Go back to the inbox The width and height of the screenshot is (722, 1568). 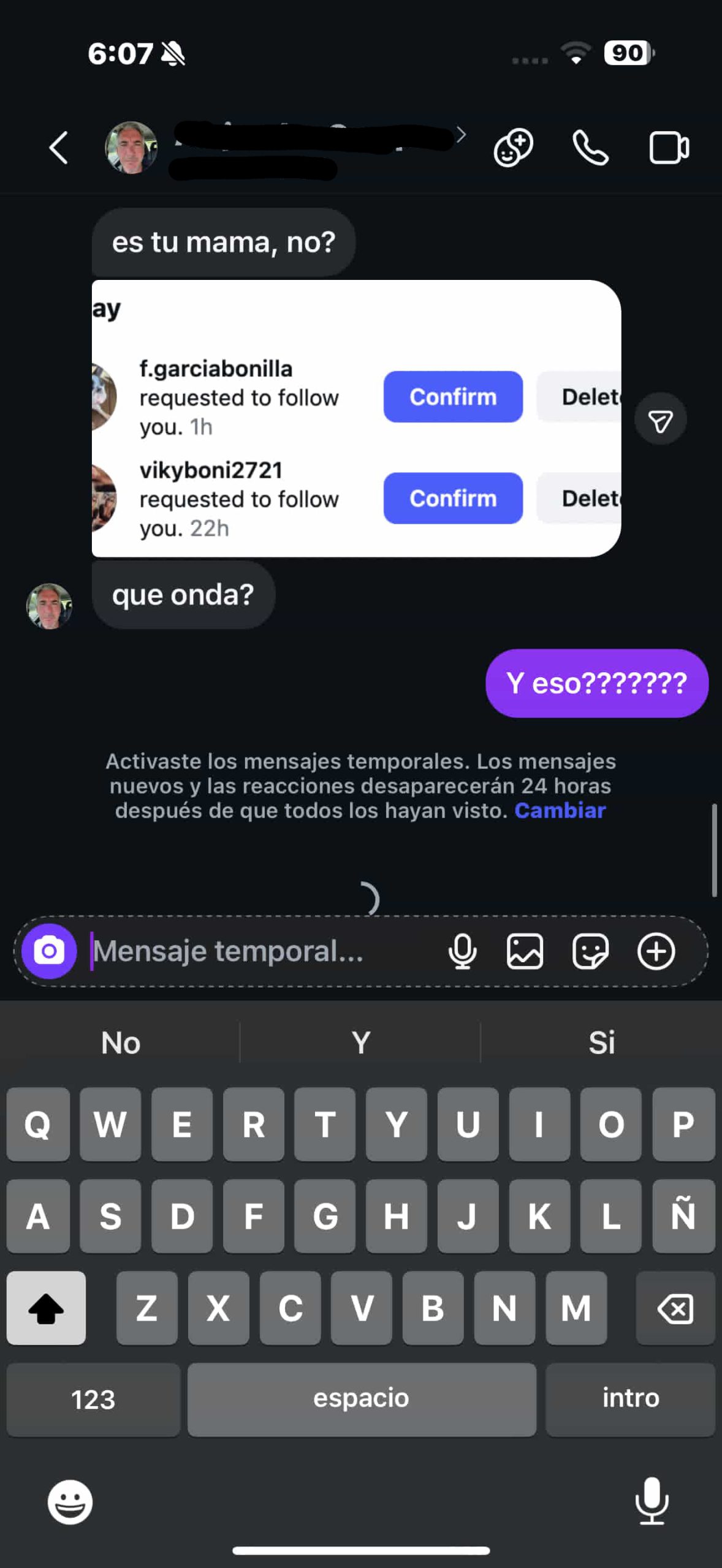click(x=59, y=148)
